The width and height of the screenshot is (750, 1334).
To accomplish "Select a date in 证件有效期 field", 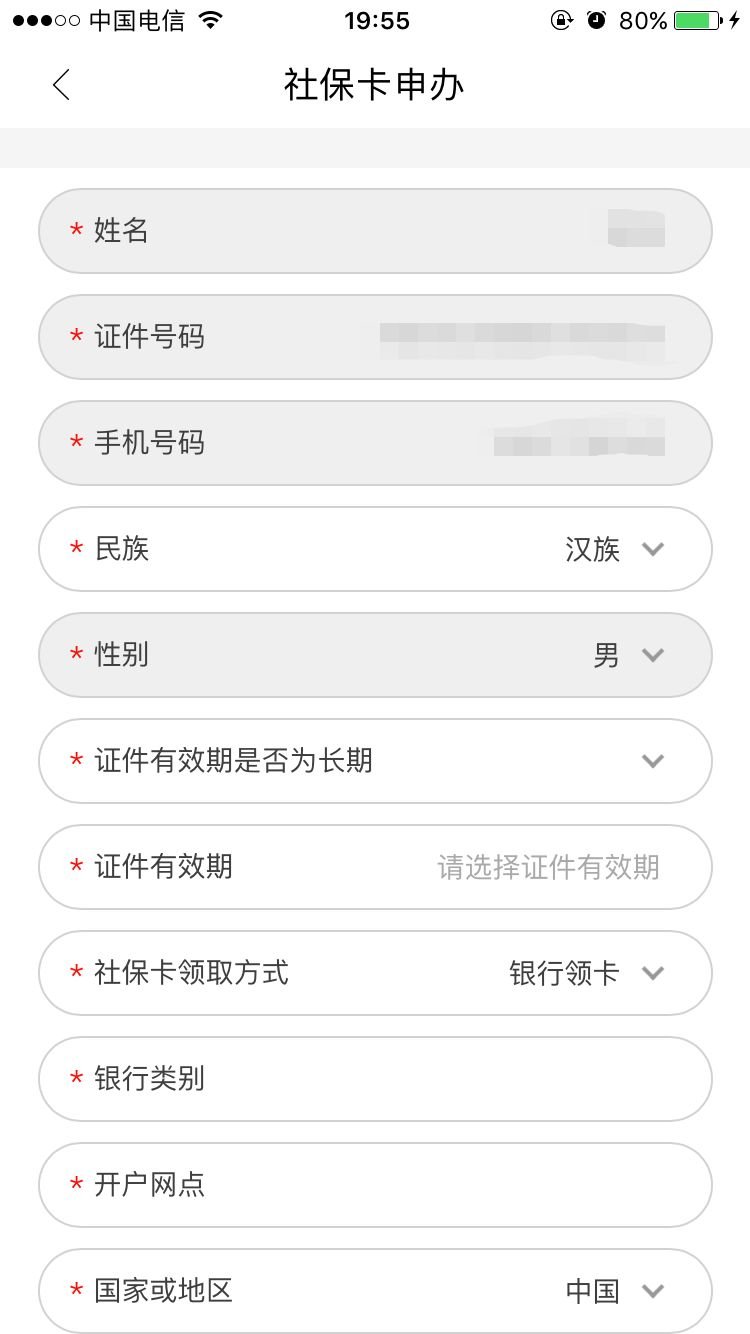I will pyautogui.click(x=548, y=867).
